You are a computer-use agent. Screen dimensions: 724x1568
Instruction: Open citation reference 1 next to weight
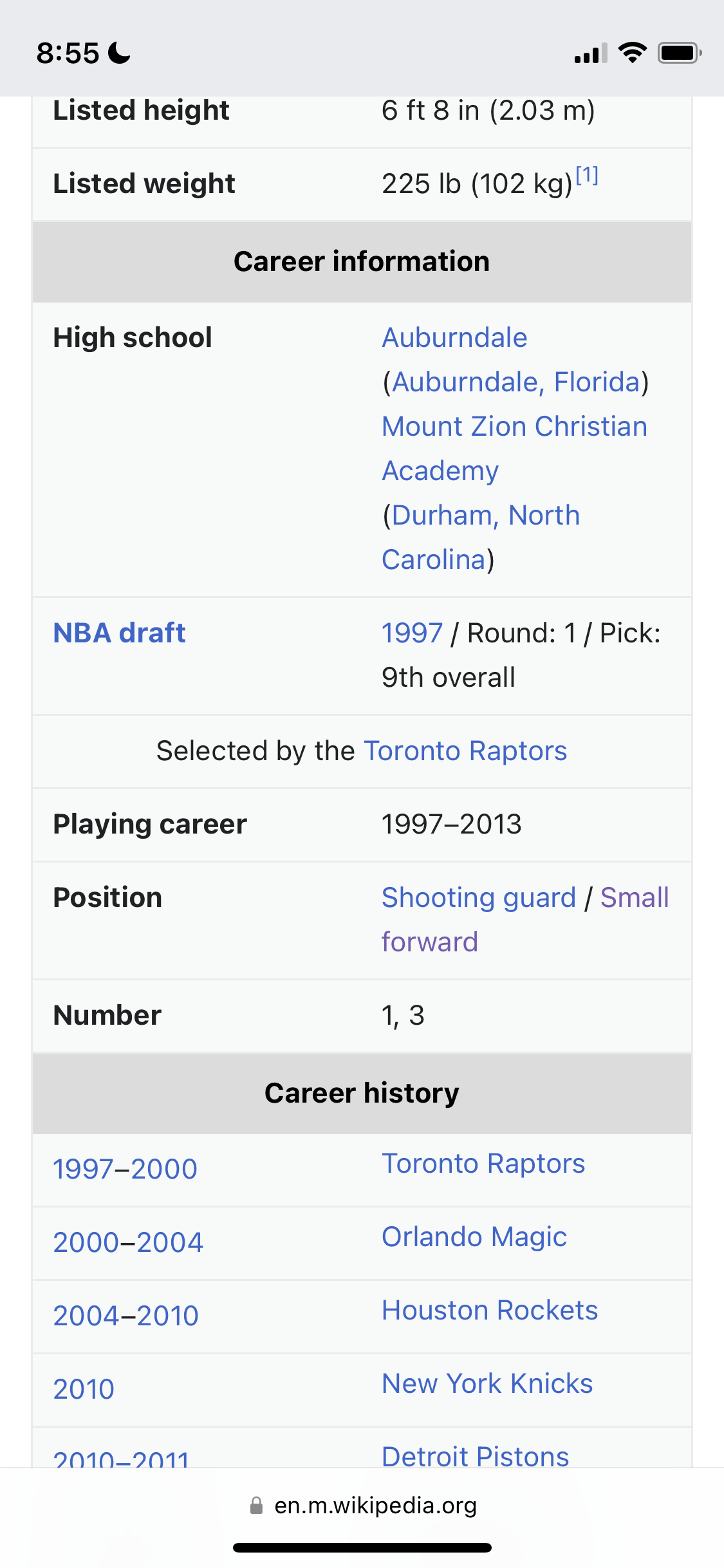587,176
